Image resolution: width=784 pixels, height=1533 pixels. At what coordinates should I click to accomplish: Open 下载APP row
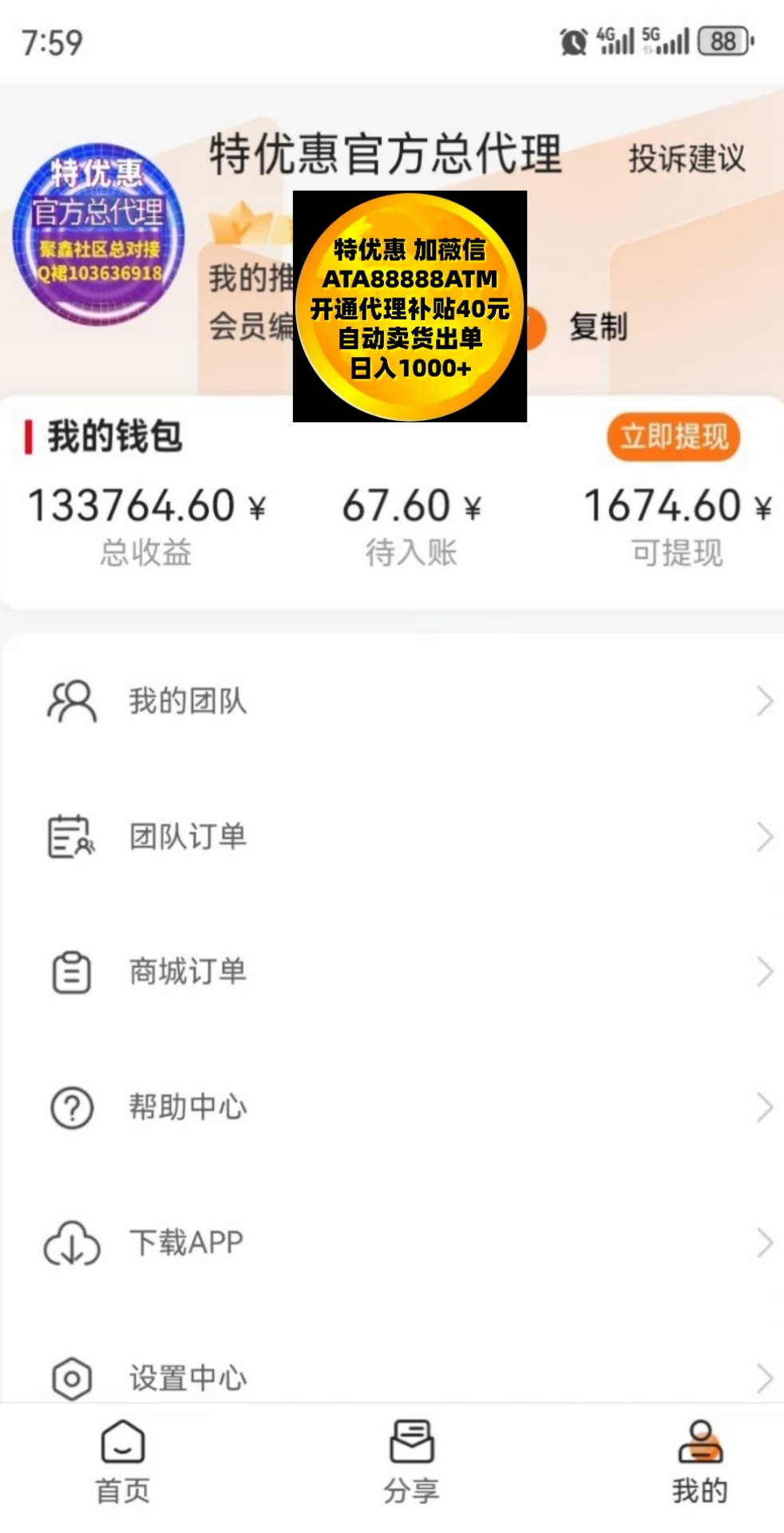coord(392,1242)
